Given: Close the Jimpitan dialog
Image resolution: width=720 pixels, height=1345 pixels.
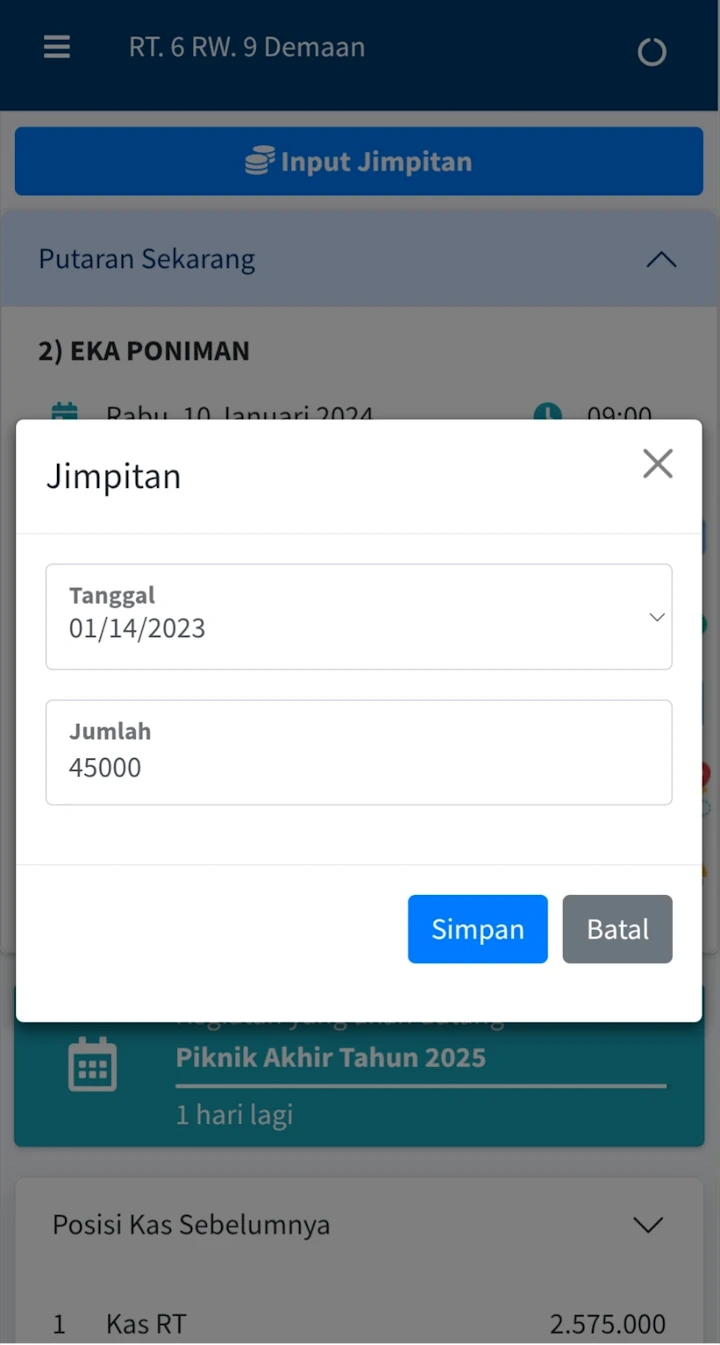Looking at the screenshot, I should point(657,464).
